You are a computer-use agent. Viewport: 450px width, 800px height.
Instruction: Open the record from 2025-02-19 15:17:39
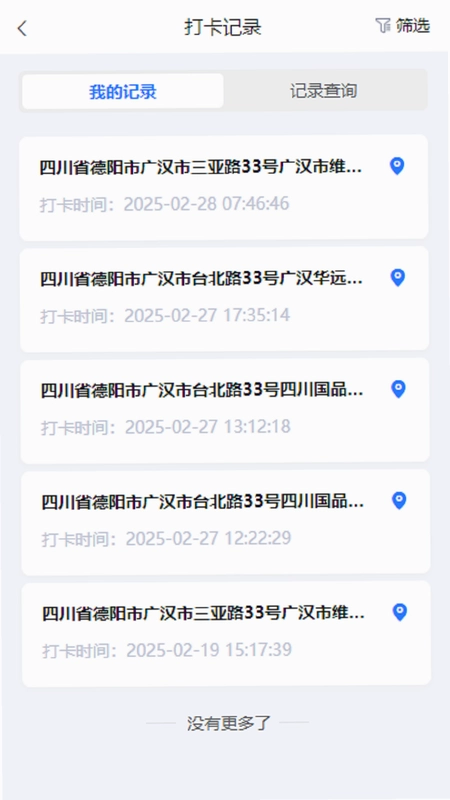(x=226, y=634)
